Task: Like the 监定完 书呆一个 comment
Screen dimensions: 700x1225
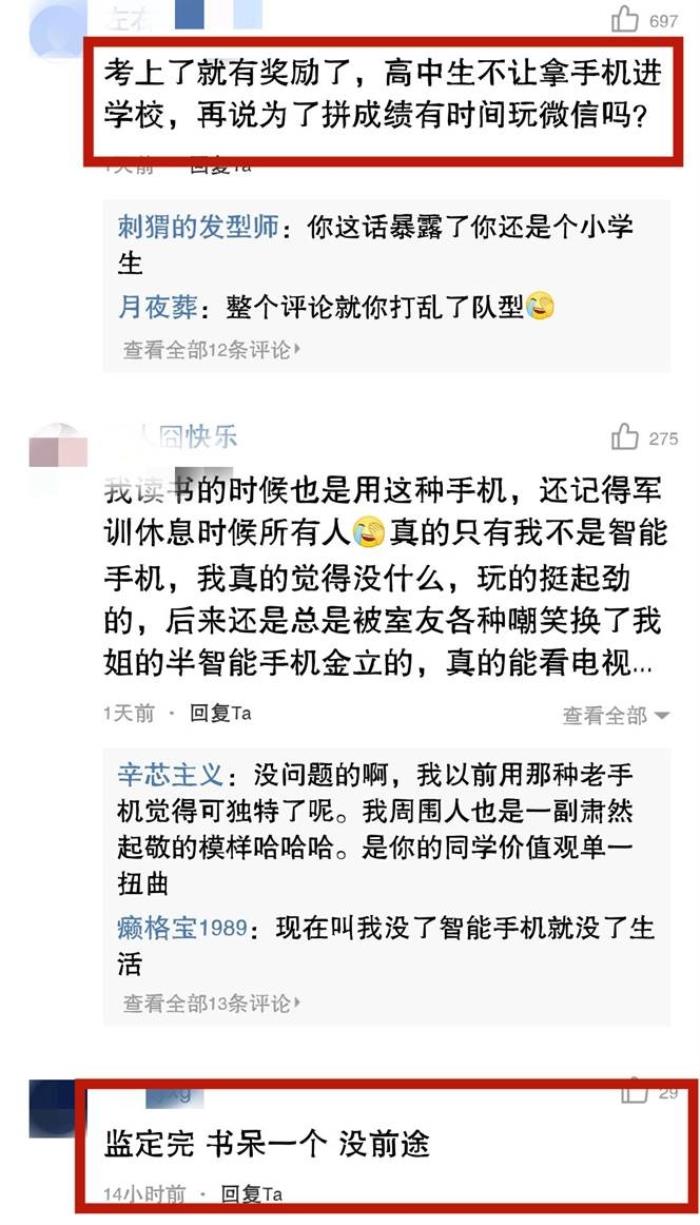Action: point(634,1093)
